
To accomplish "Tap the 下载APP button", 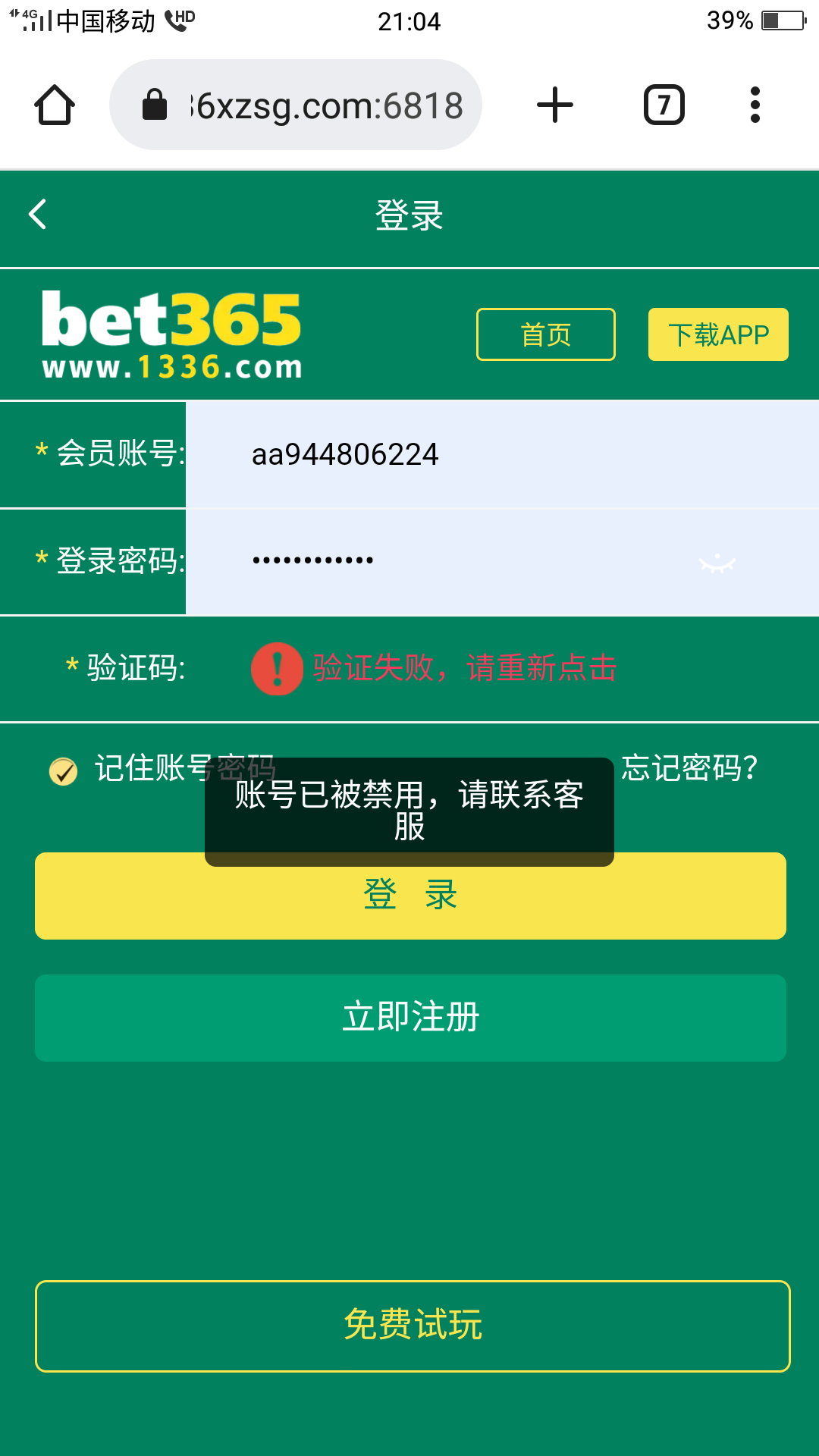I will coord(717,334).
